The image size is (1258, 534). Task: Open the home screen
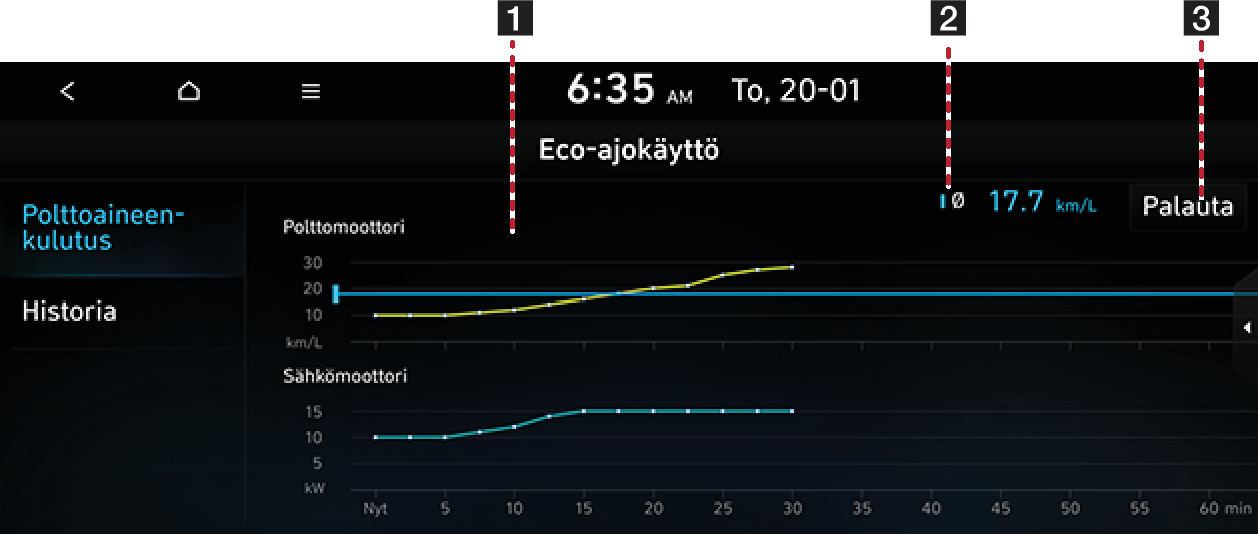point(189,91)
